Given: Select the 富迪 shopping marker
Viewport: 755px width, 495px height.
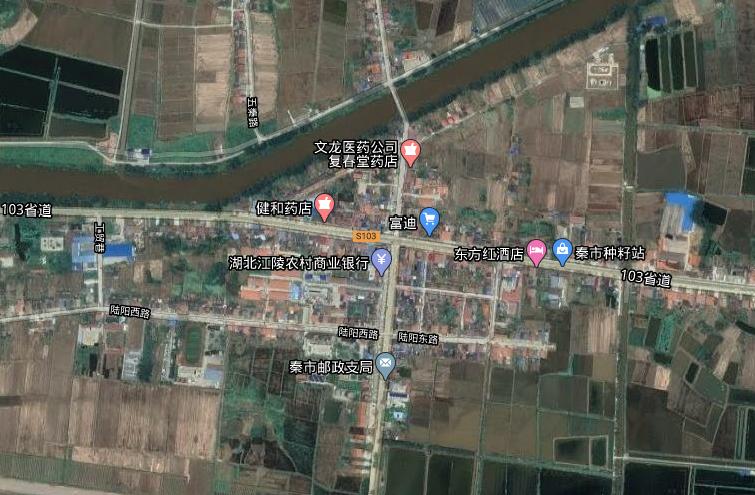Looking at the screenshot, I should (x=430, y=218).
